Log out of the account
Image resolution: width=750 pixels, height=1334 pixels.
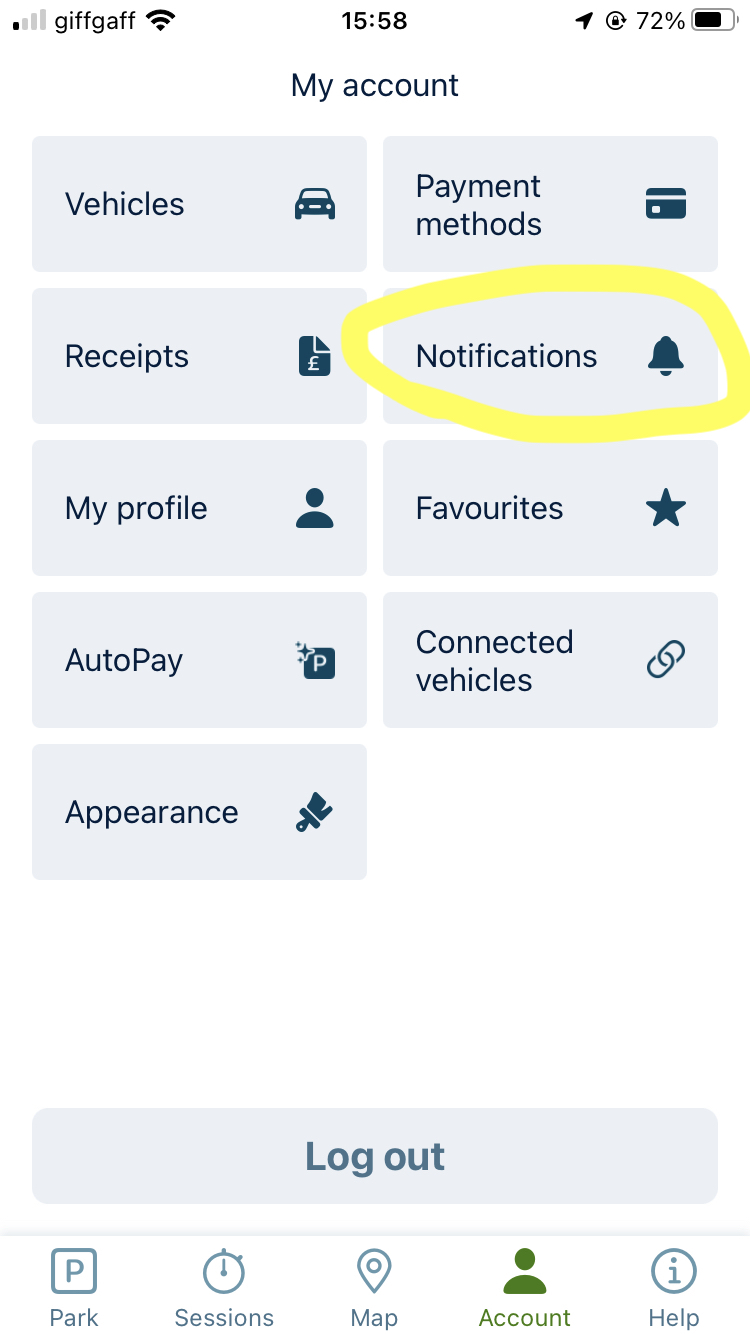point(374,1156)
